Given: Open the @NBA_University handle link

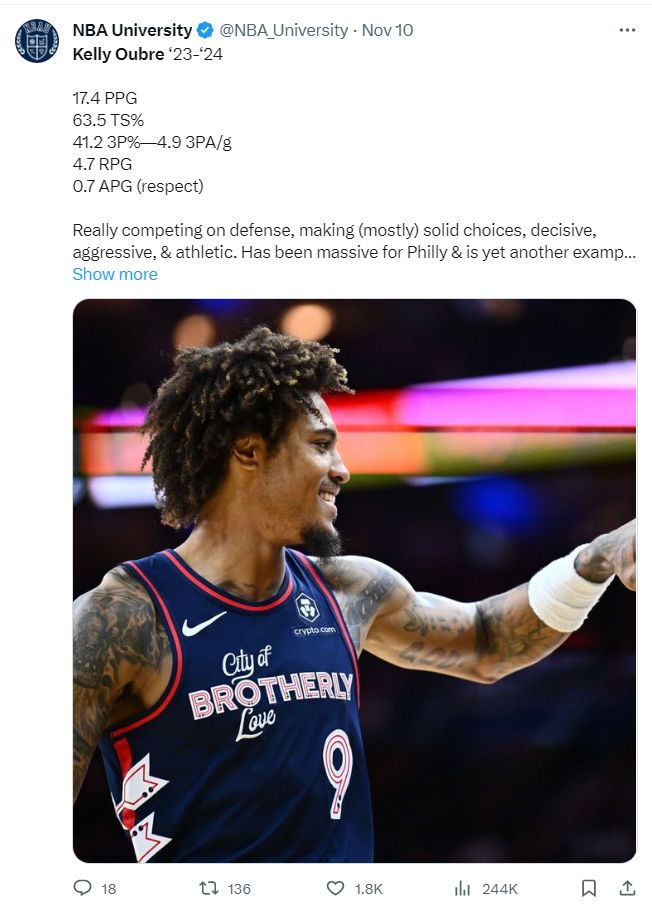Looking at the screenshot, I should coord(286,30).
